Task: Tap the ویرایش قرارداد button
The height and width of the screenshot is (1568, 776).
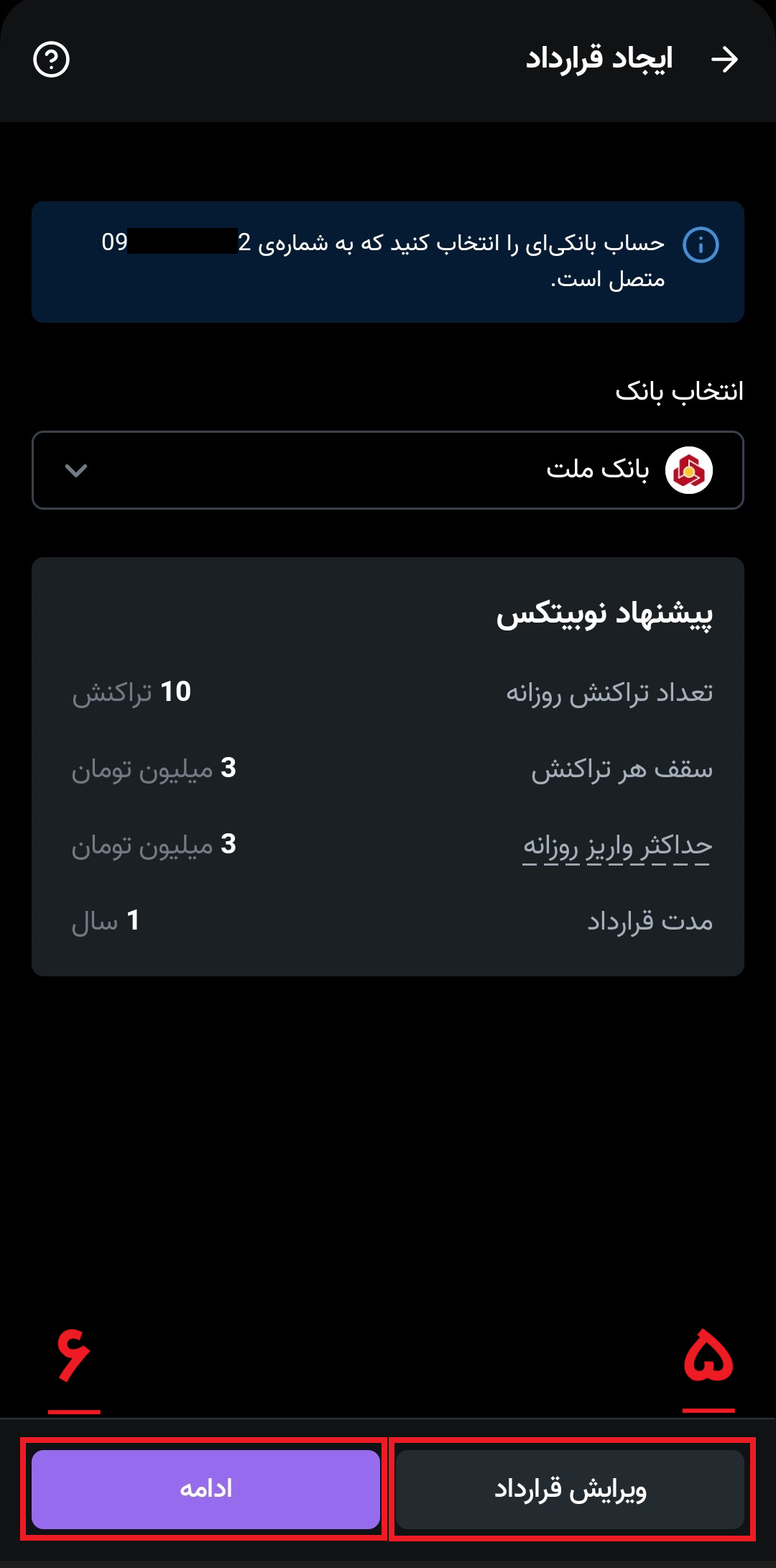Action: tap(570, 1489)
